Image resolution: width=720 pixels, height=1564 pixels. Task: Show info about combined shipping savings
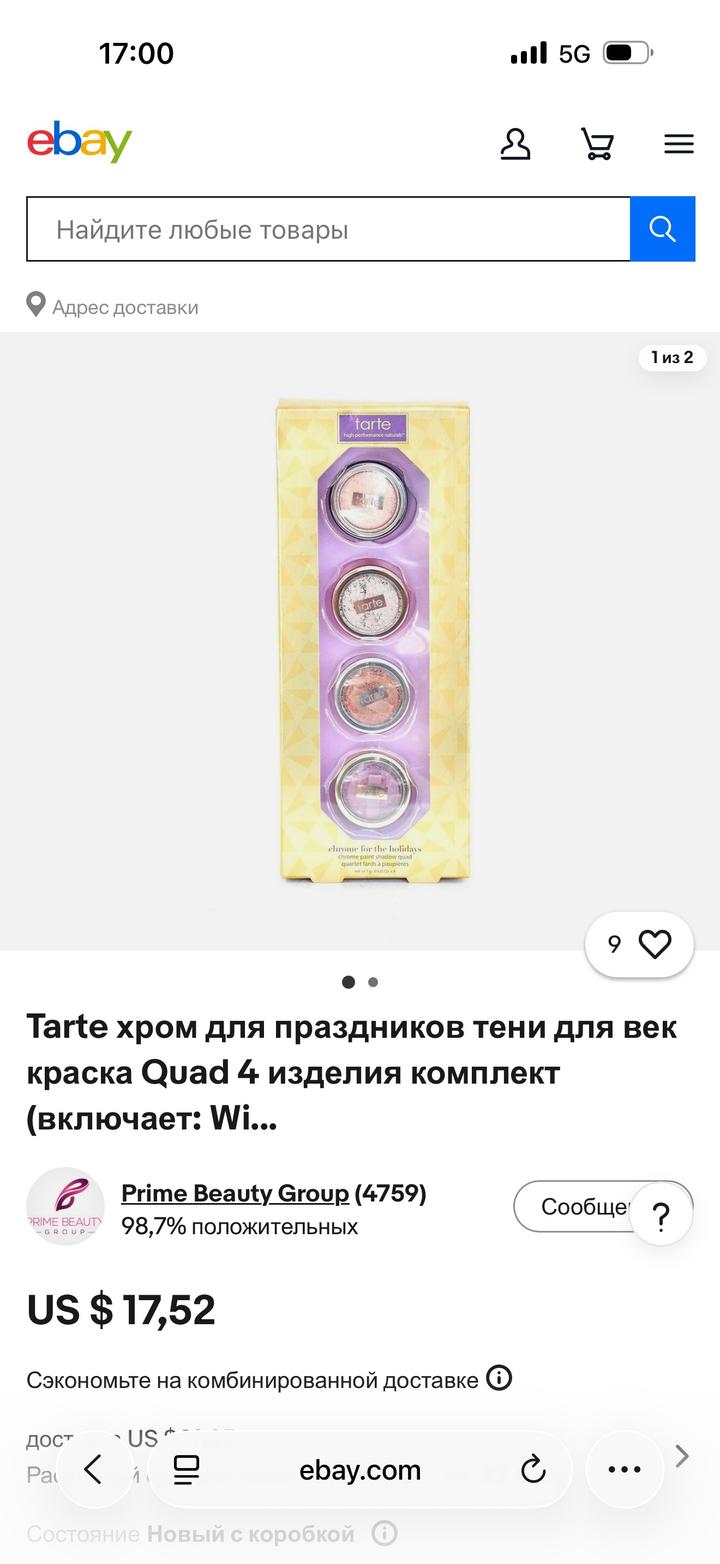[499, 1379]
